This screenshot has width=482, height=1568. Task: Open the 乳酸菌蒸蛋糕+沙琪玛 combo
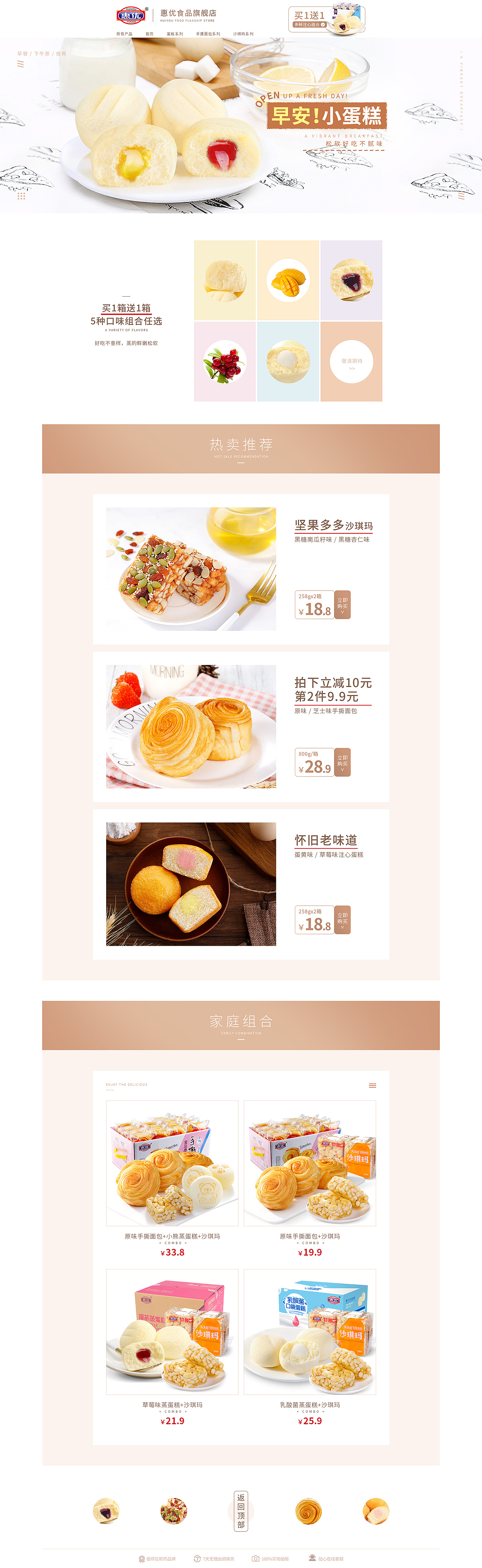tap(310, 1332)
